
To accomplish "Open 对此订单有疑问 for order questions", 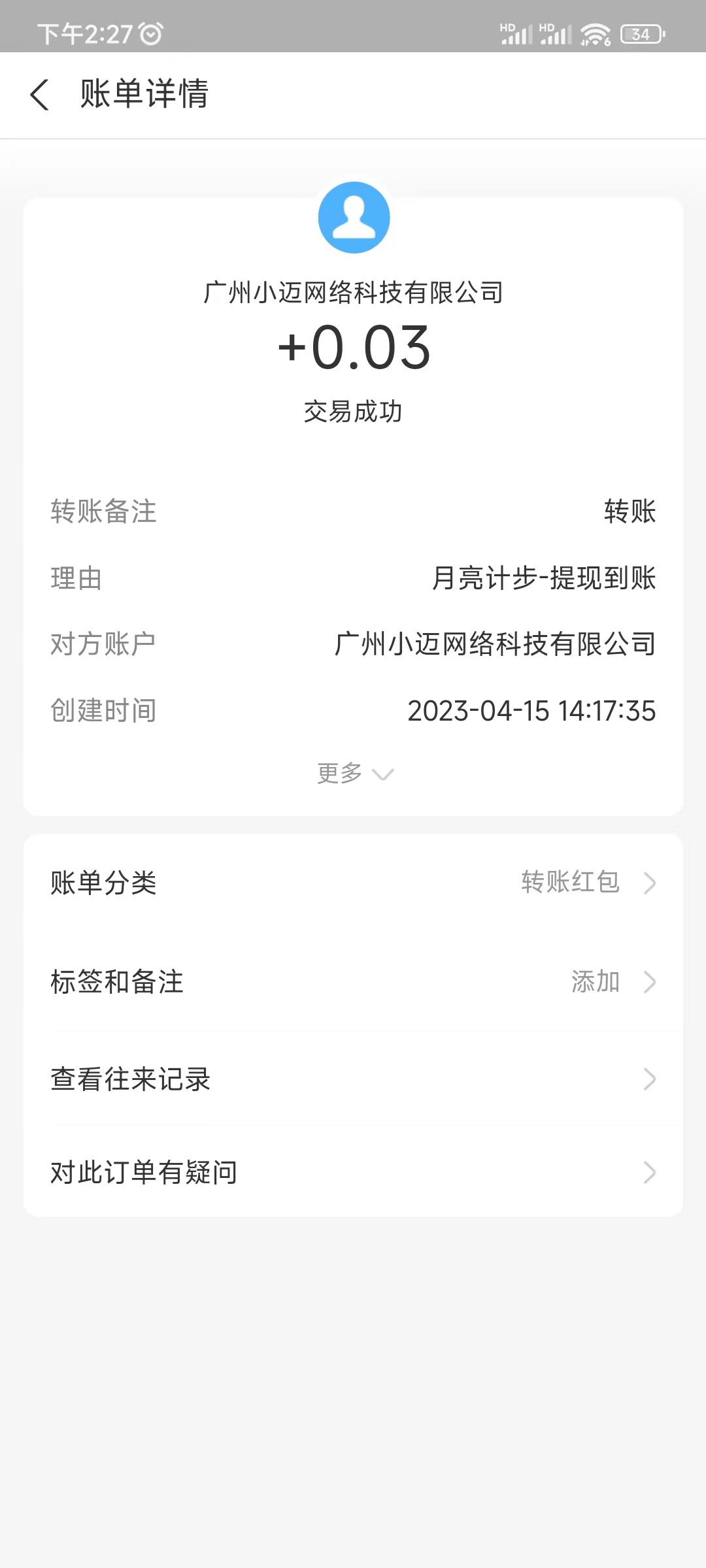I will pos(144,1171).
